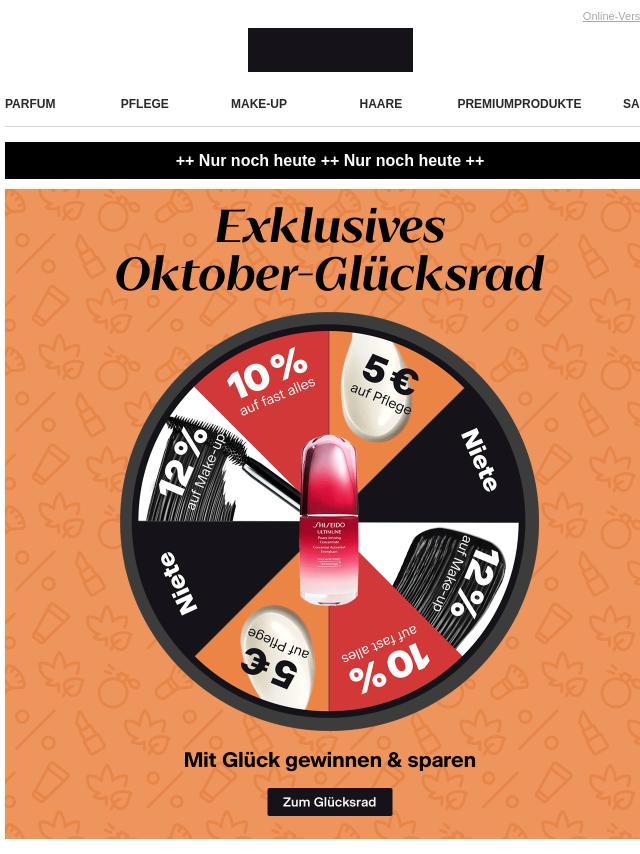The height and width of the screenshot is (854, 640).
Task: Go to the PFLEGE category
Action: tap(144, 104)
